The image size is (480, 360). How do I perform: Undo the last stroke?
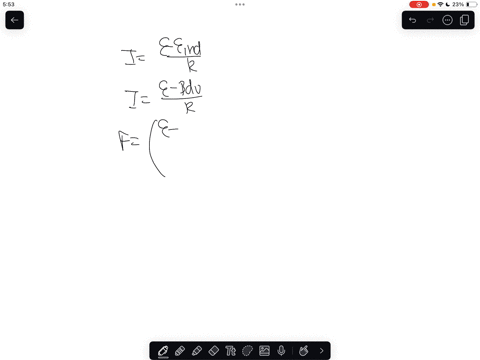tap(413, 20)
